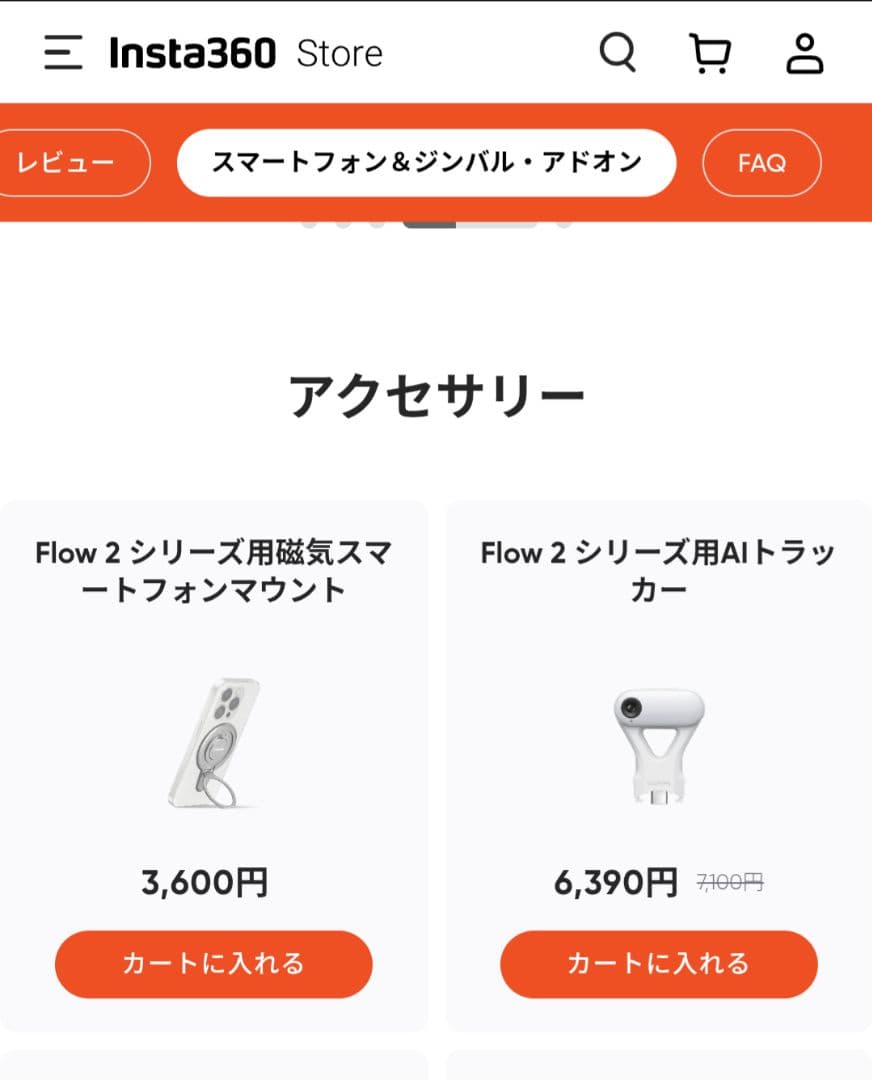Select the active carousel indicator dot
Viewport: 872px width, 1080px height.
click(x=428, y=223)
